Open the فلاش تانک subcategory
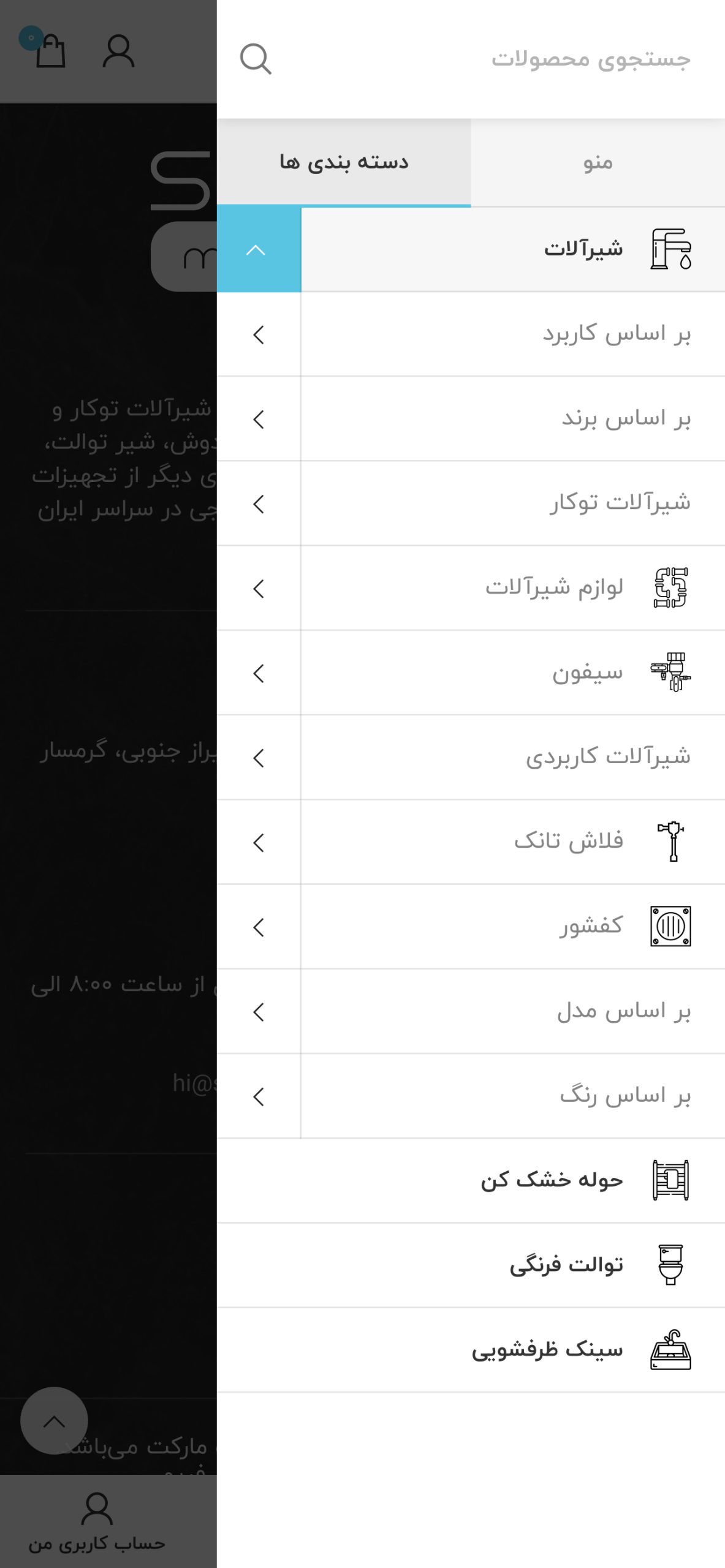The height and width of the screenshot is (1568, 725). pyautogui.click(x=513, y=842)
